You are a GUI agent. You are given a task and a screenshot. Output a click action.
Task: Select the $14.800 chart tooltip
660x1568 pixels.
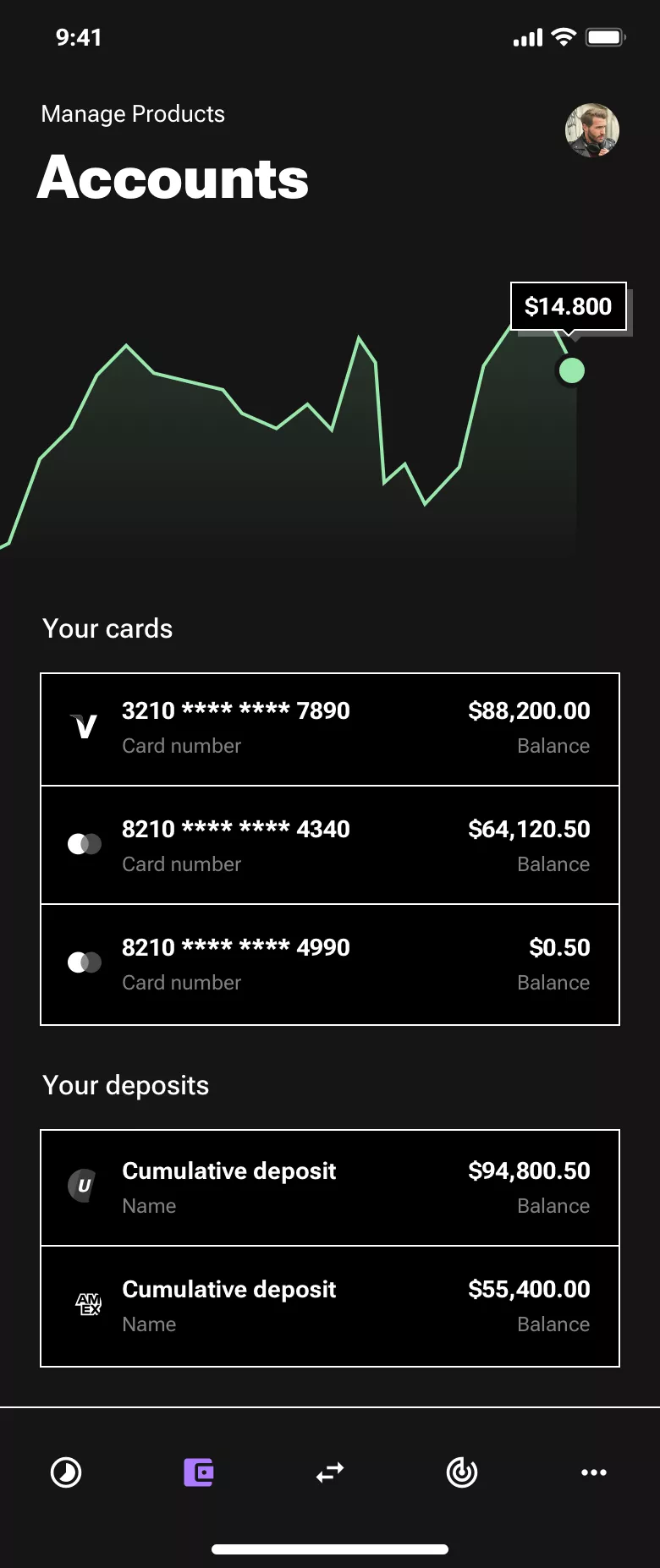click(569, 306)
